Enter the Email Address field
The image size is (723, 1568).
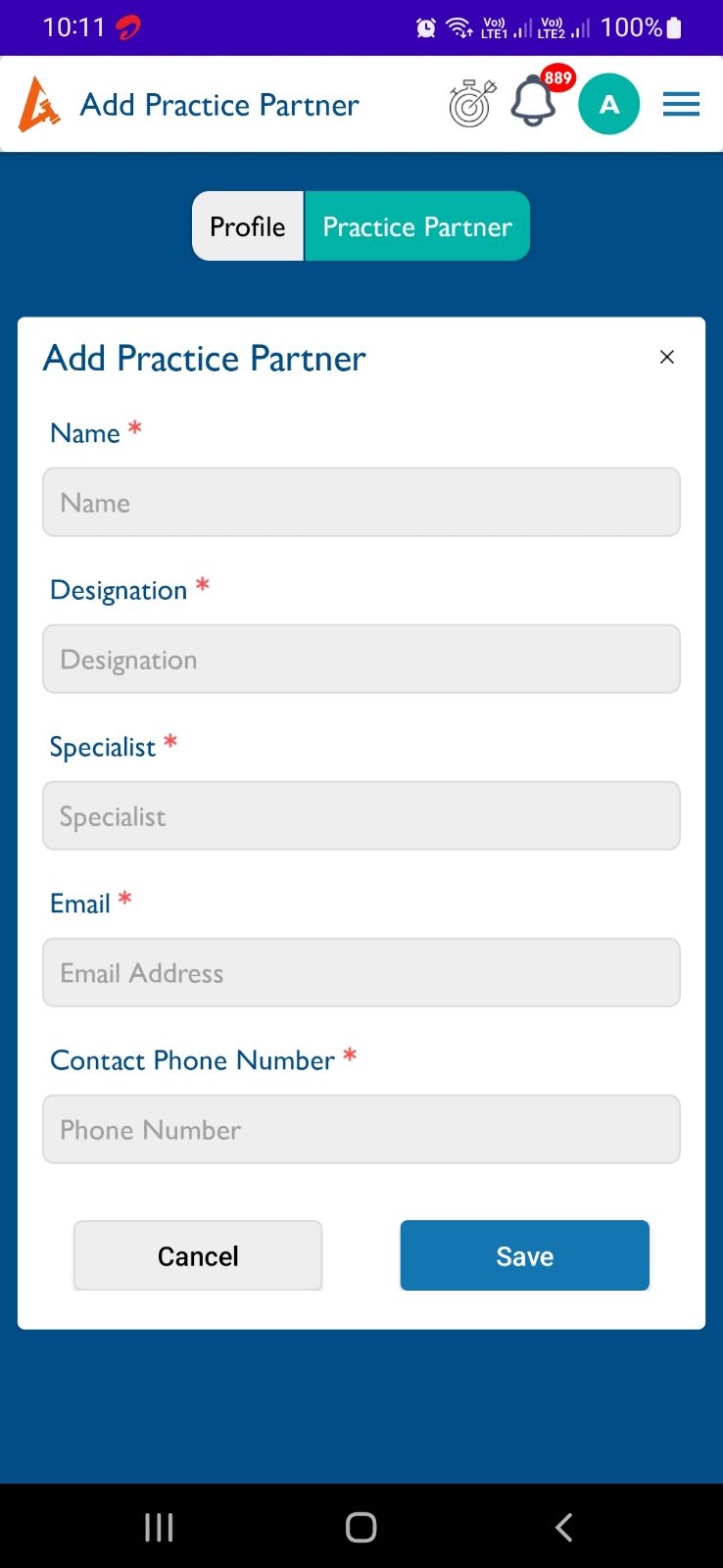pyautogui.click(x=361, y=973)
